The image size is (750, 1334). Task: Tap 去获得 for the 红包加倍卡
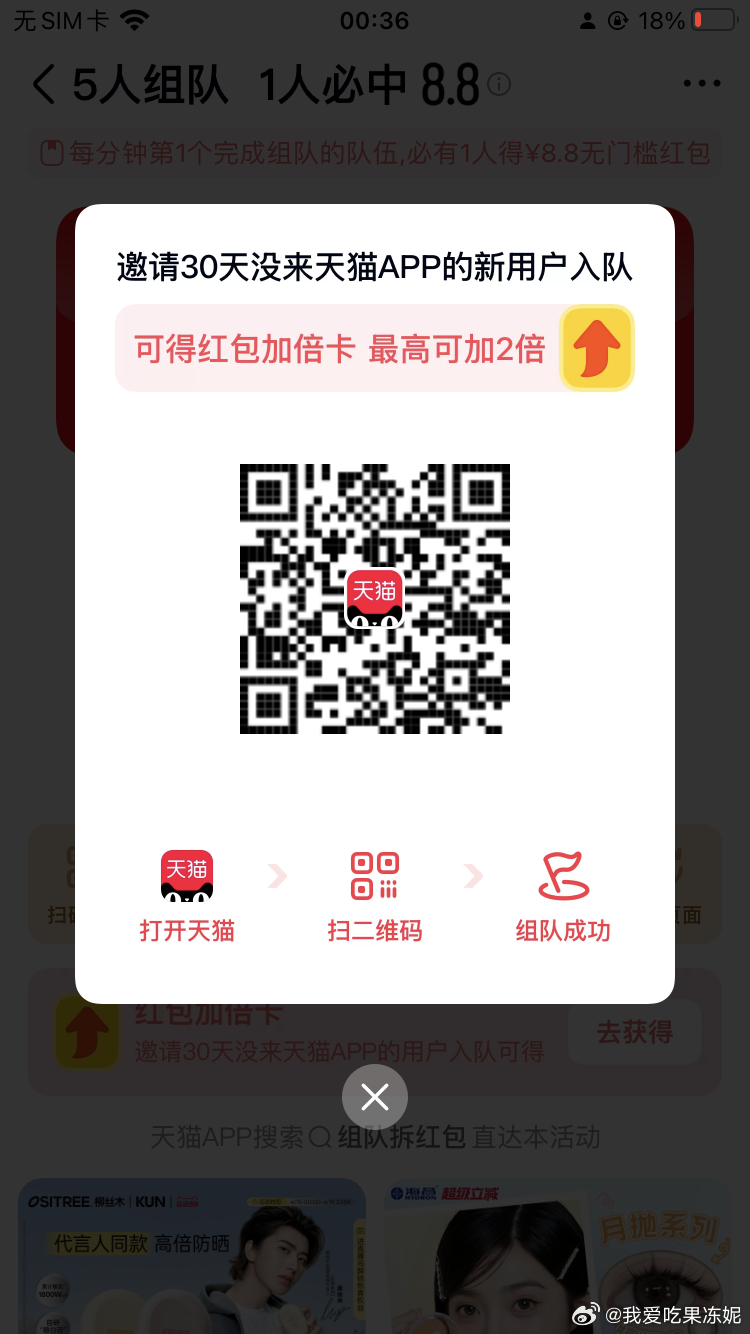634,1032
